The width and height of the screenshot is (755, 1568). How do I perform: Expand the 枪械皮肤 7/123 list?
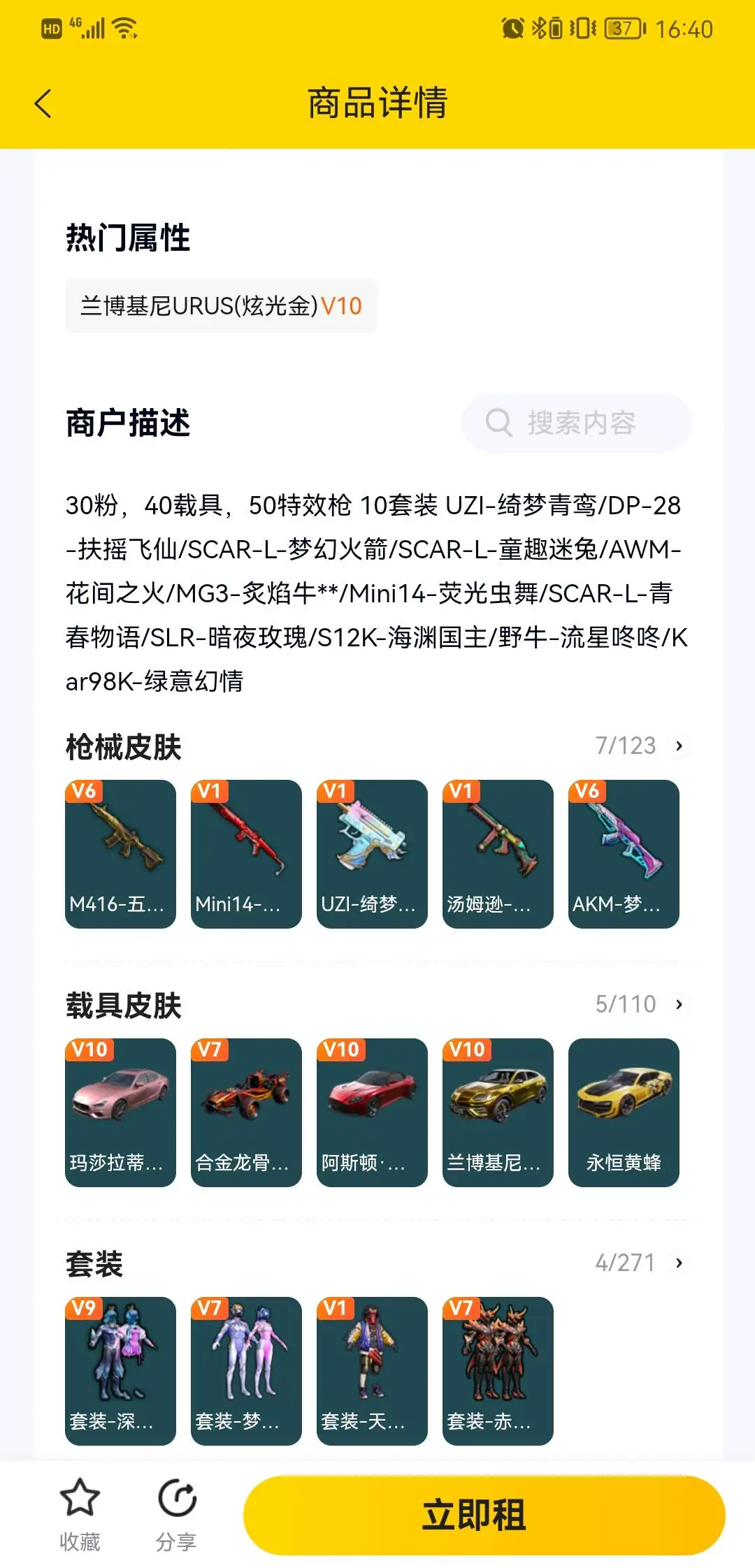640,746
